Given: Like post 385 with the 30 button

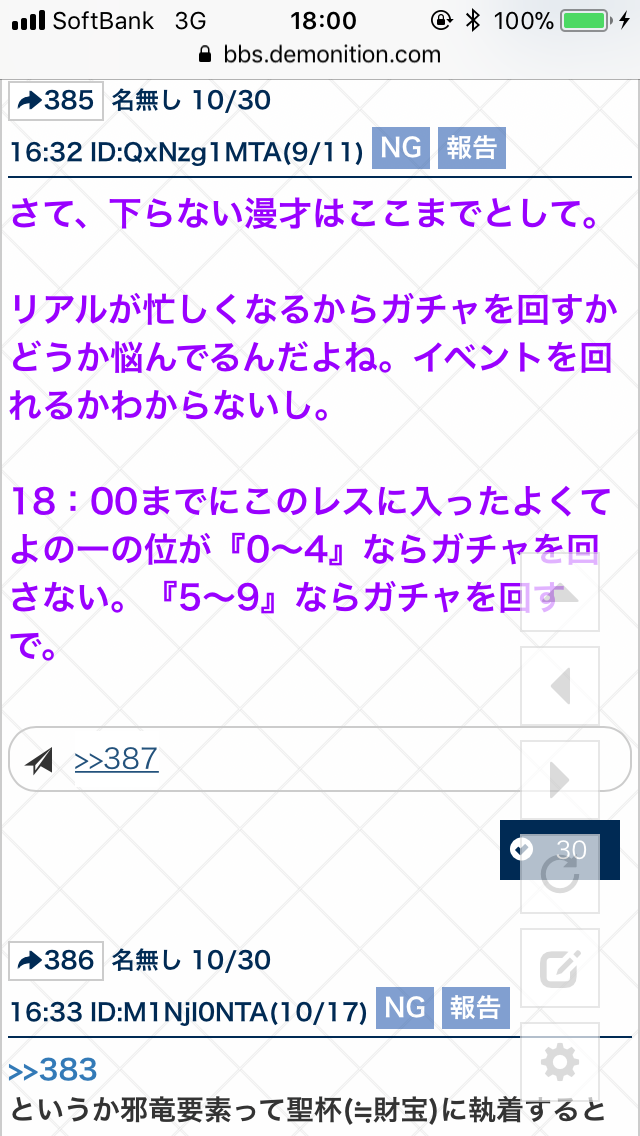Looking at the screenshot, I should click(x=560, y=849).
